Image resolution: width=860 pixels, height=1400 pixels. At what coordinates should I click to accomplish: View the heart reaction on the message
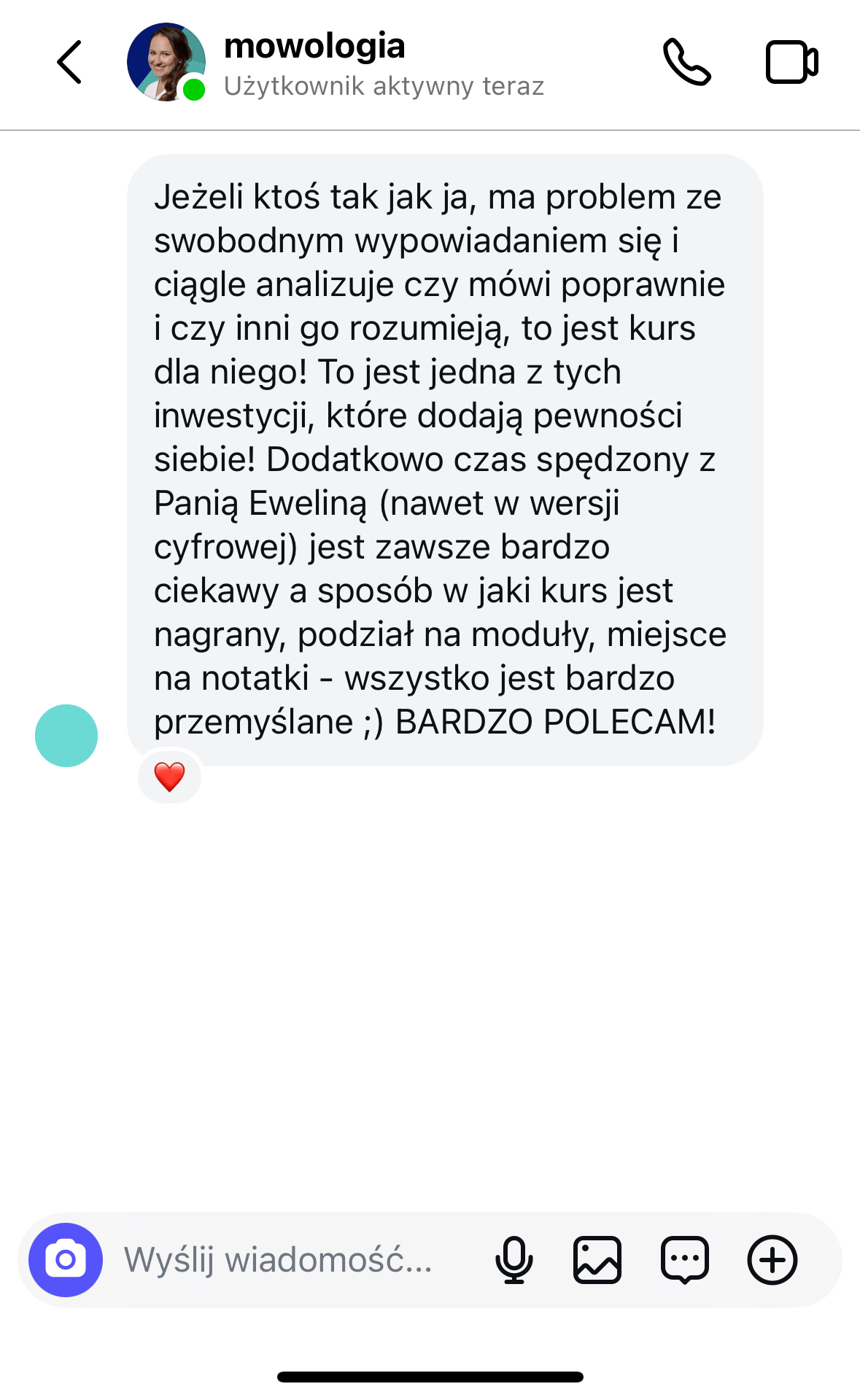(x=170, y=777)
